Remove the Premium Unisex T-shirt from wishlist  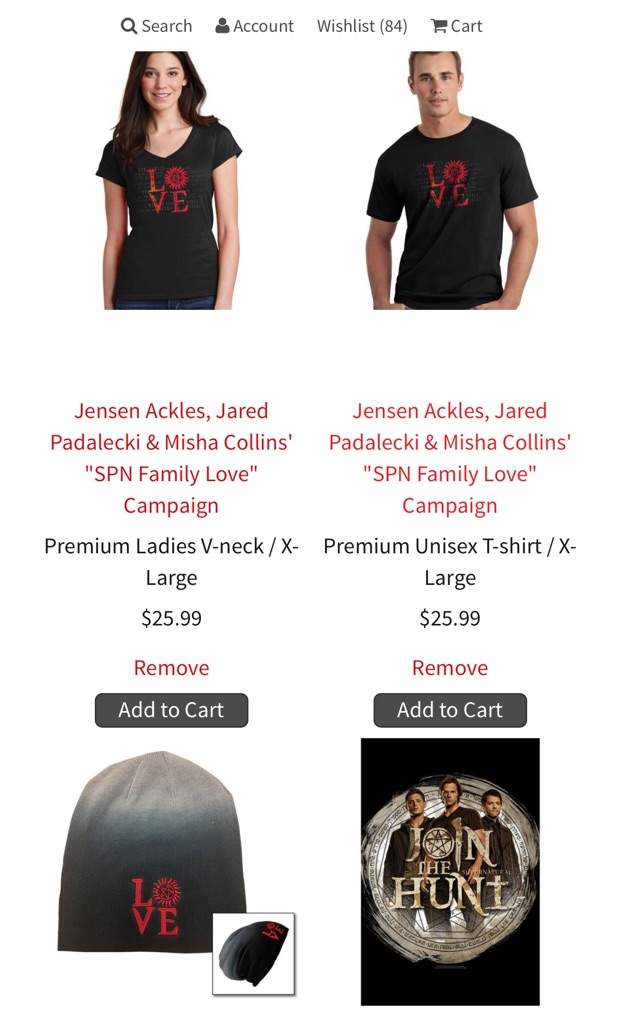coord(450,667)
